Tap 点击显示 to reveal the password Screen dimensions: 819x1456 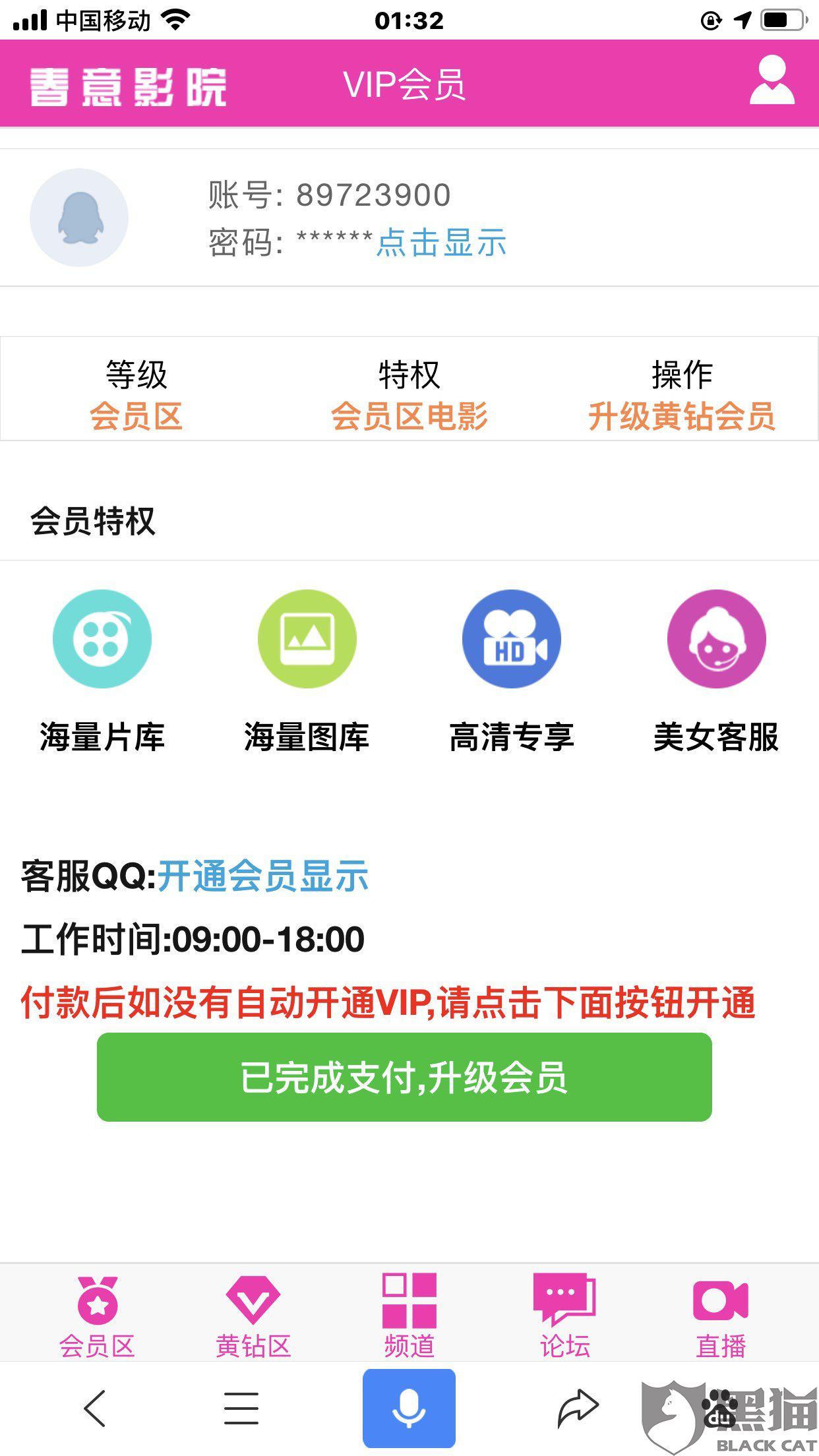[441, 243]
